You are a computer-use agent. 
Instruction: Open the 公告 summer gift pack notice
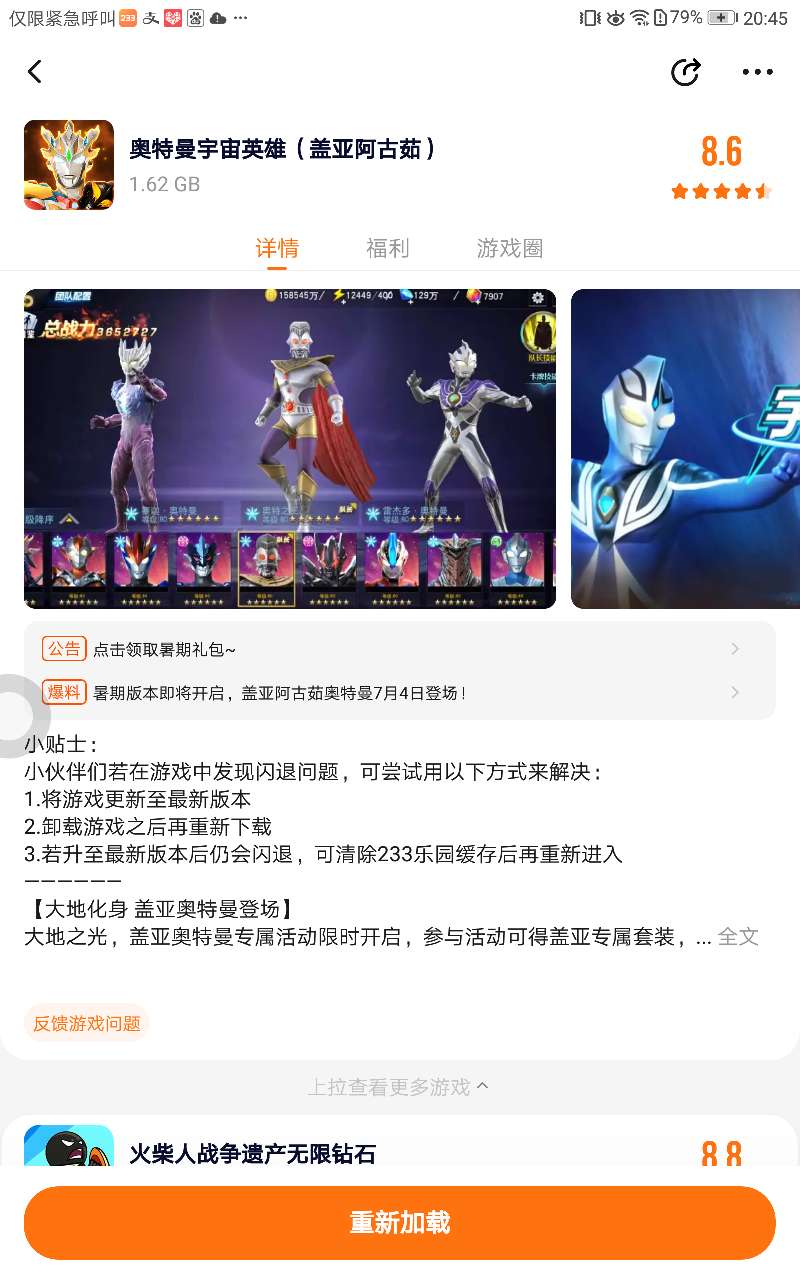[400, 649]
